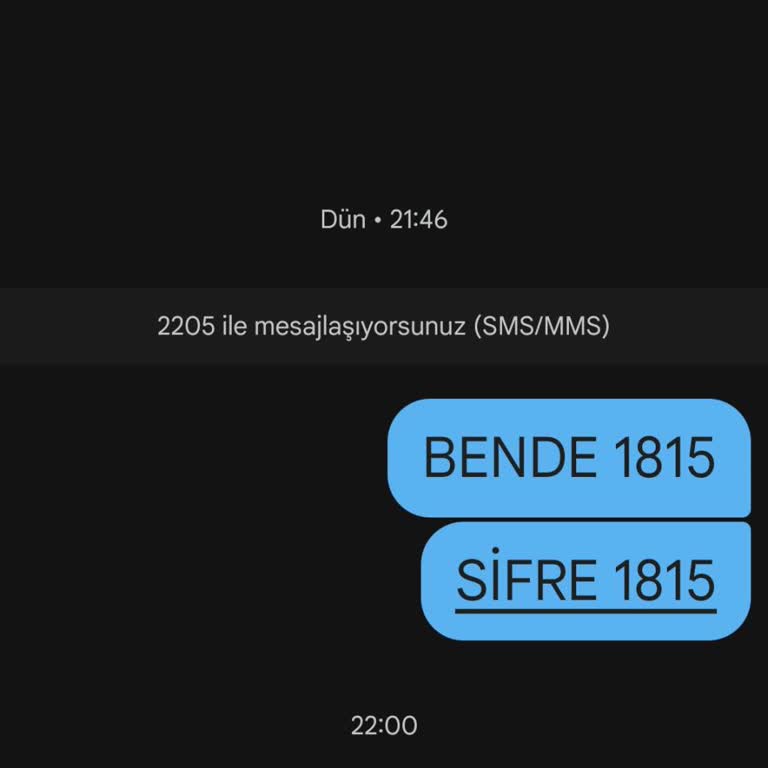768x768 pixels.
Task: Tap the BENDE 1815 message bubble
Action: [x=568, y=458]
